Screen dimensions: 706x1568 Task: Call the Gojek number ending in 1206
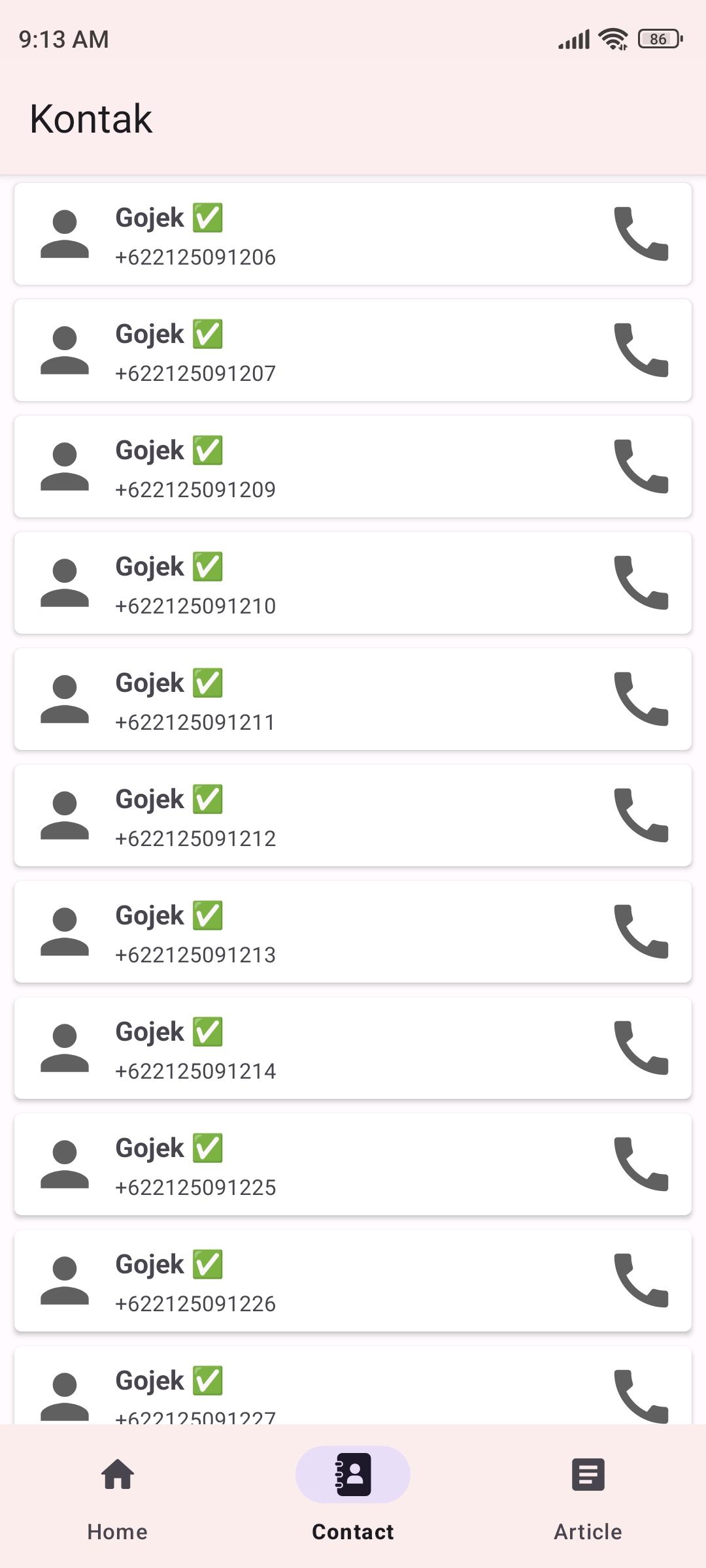641,234
